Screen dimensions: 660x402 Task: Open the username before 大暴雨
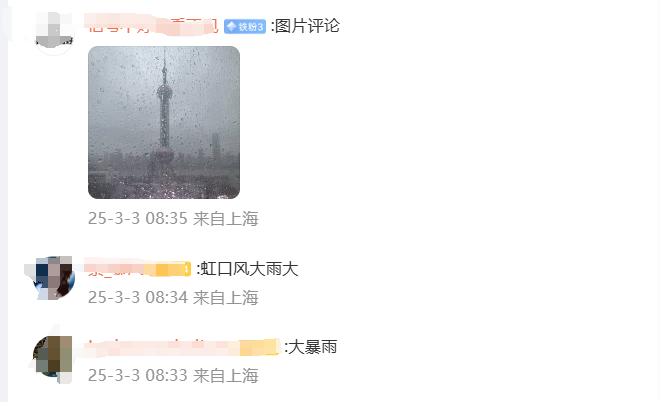coord(182,347)
